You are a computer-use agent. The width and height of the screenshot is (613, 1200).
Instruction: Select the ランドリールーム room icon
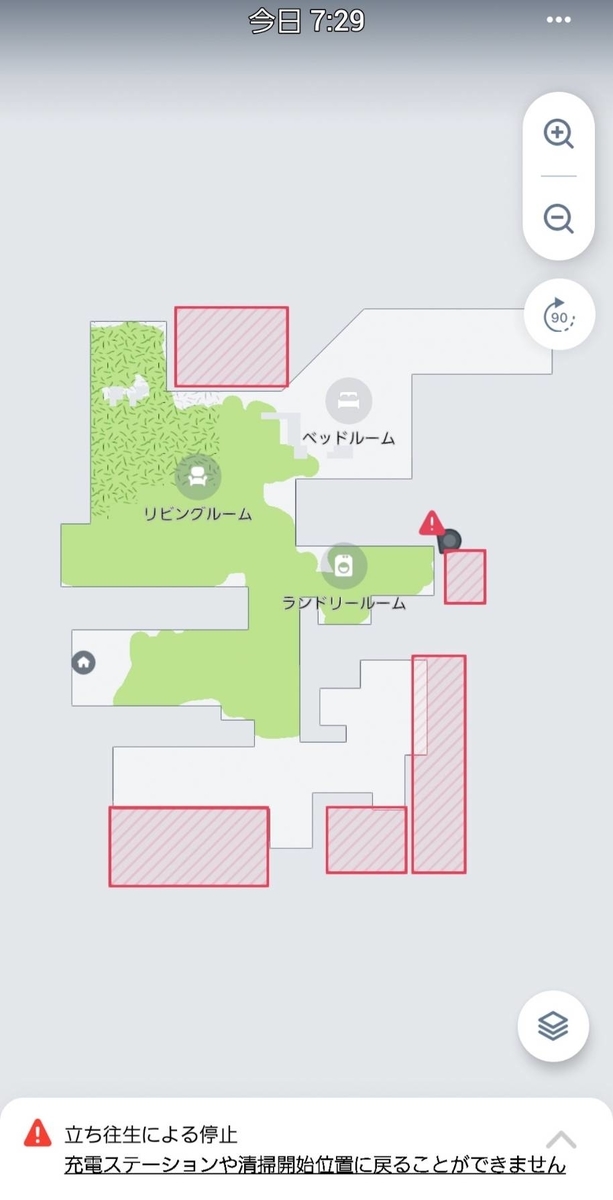[x=343, y=566]
